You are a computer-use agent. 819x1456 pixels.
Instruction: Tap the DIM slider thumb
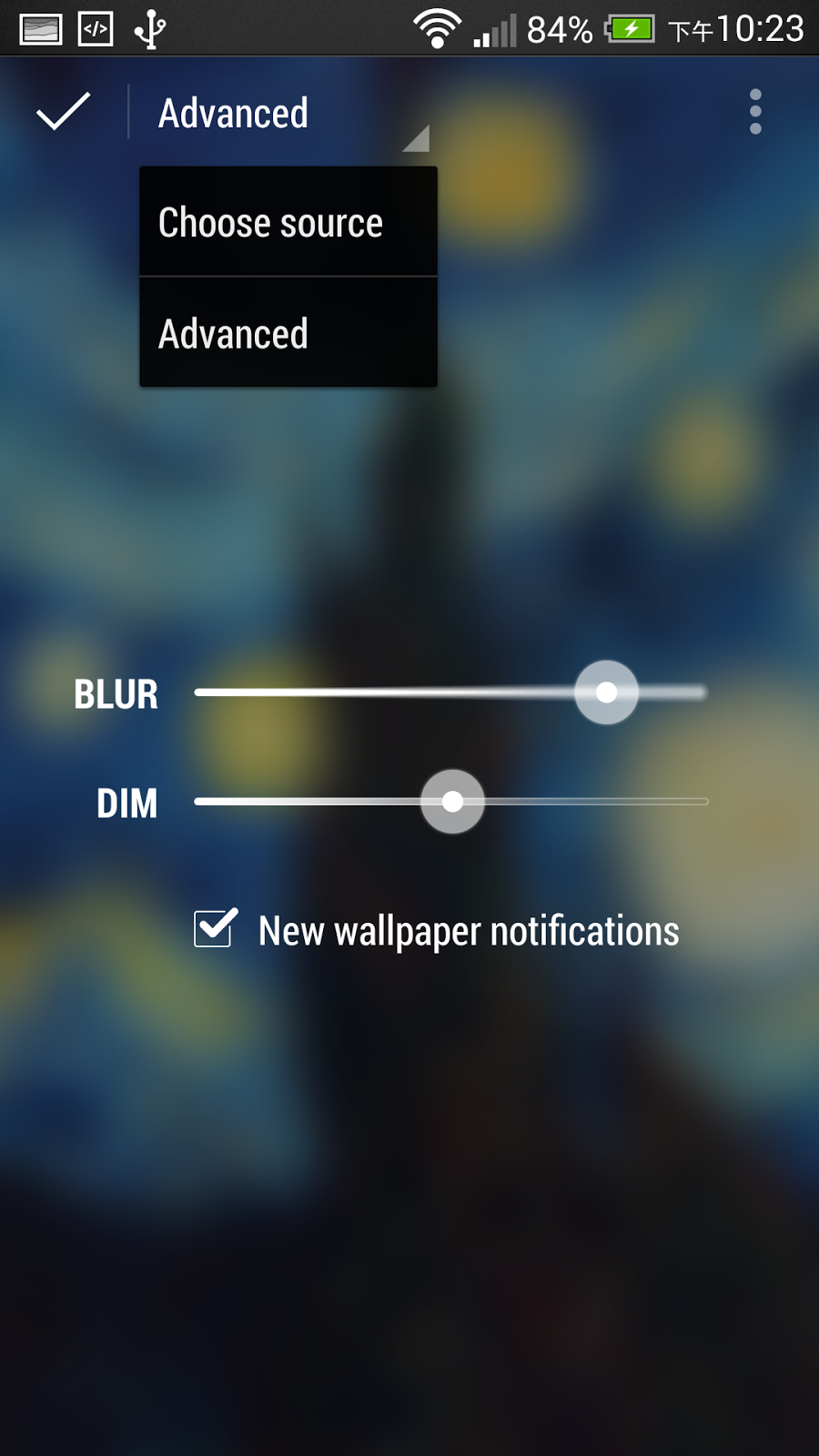click(452, 802)
